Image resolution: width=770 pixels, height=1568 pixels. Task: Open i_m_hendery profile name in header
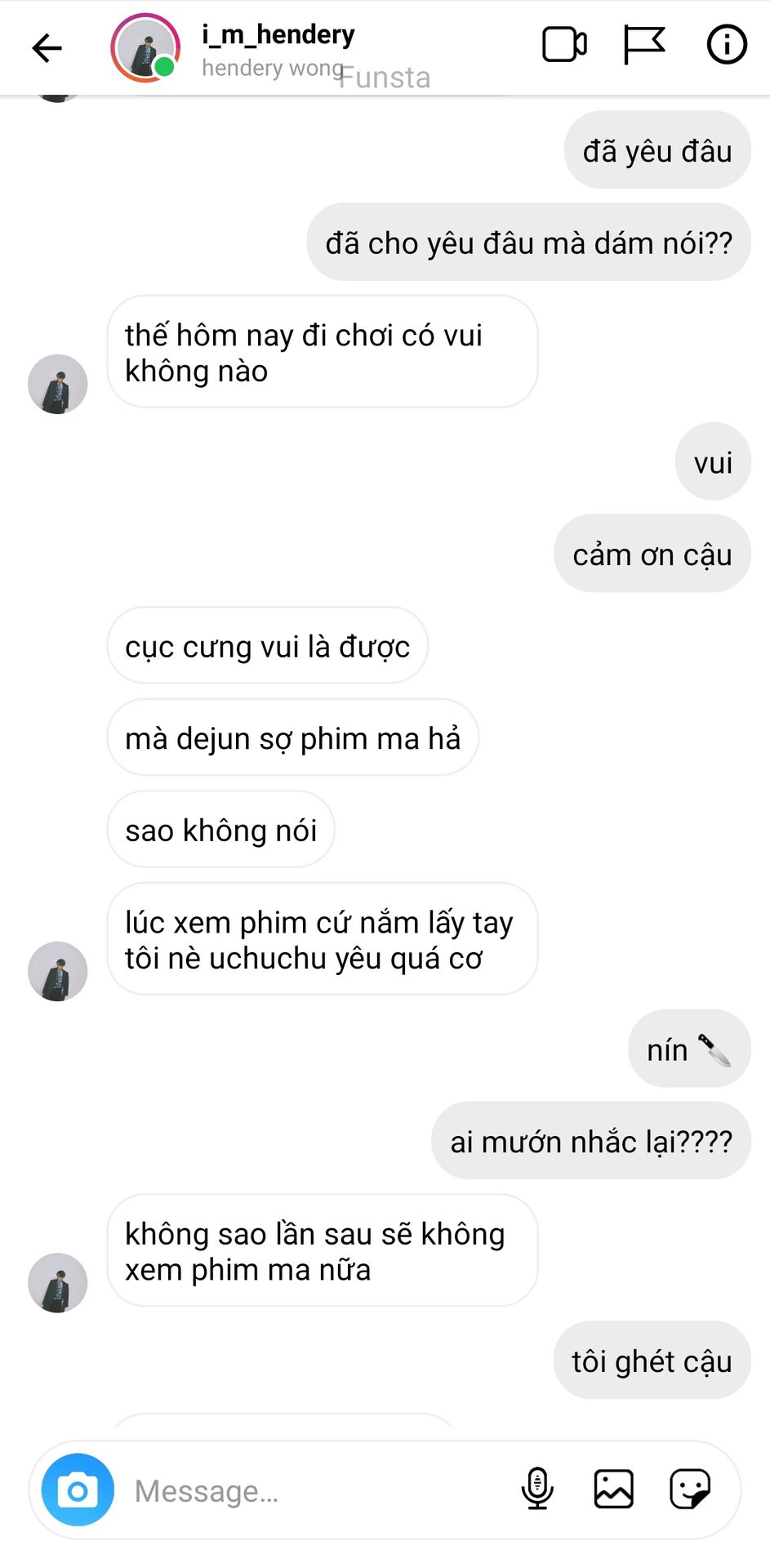click(278, 35)
